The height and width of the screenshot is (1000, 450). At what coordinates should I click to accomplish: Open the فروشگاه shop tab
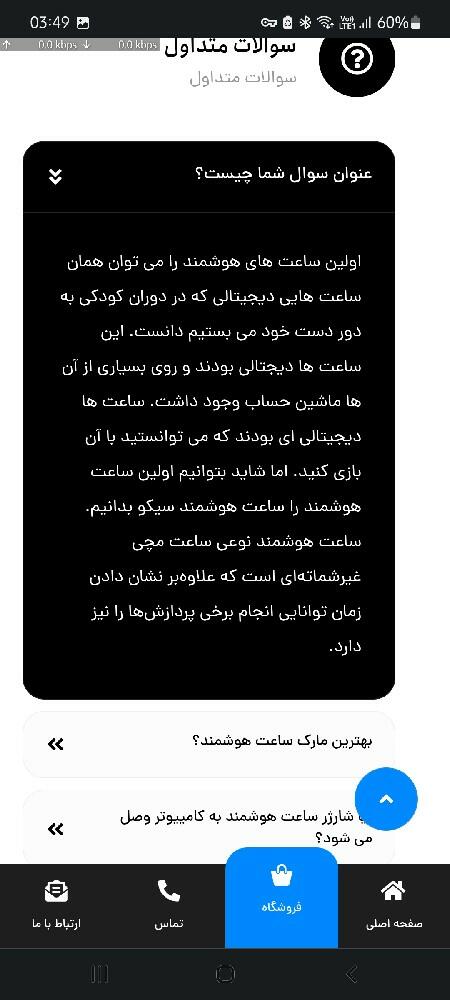click(x=281, y=899)
